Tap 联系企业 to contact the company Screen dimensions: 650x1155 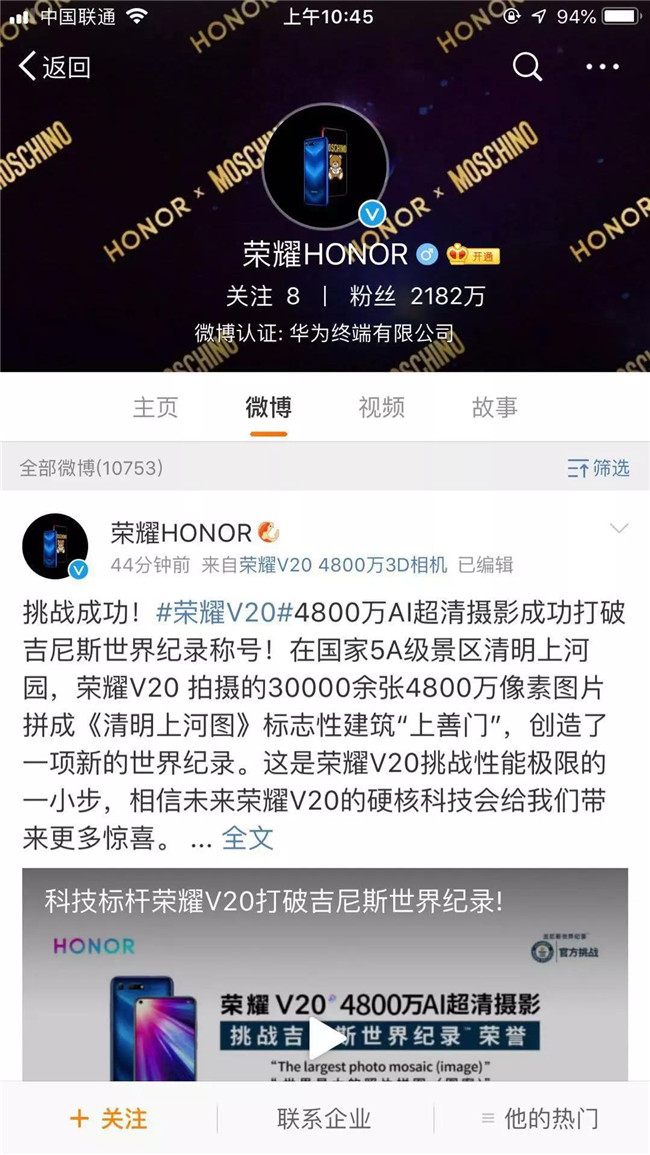(x=324, y=1118)
